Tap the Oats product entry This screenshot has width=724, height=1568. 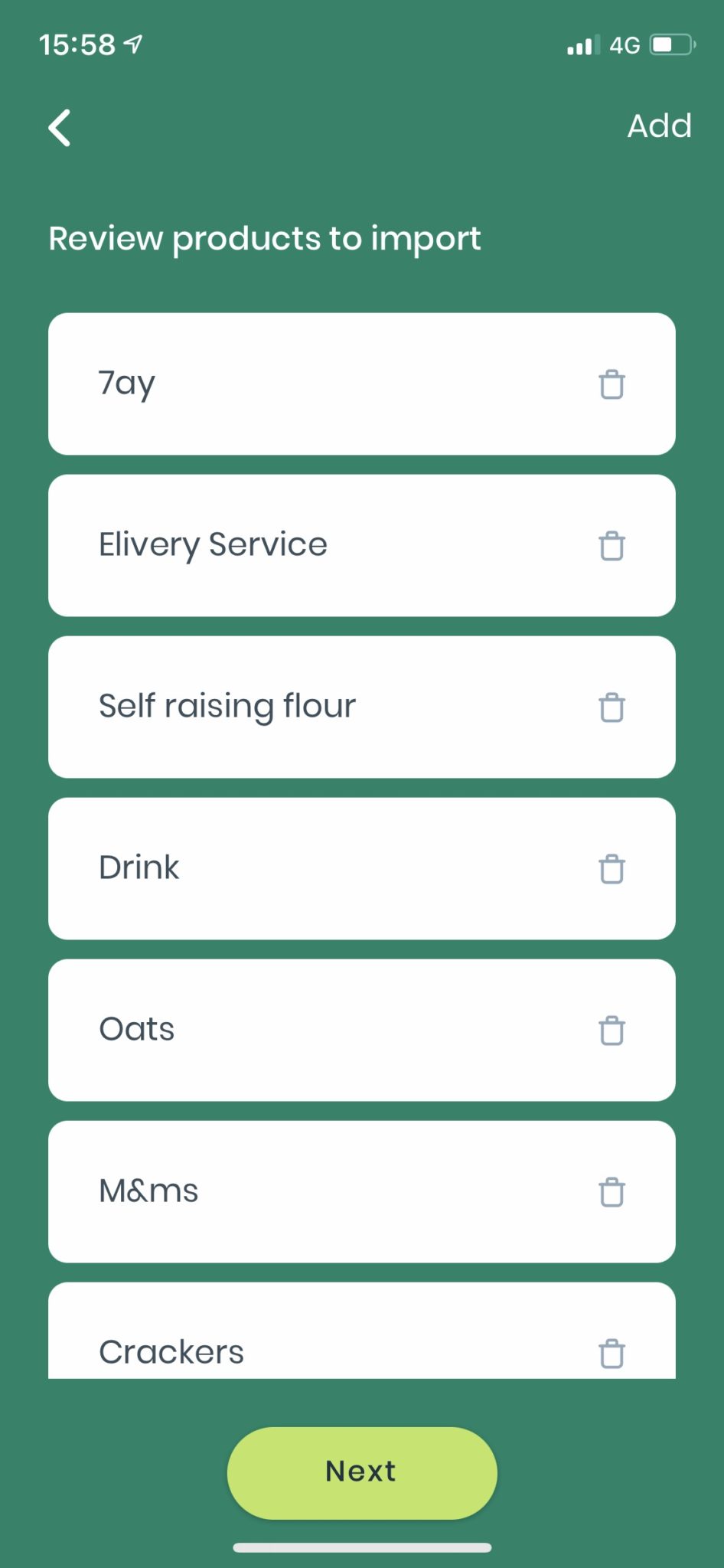tap(306, 1029)
